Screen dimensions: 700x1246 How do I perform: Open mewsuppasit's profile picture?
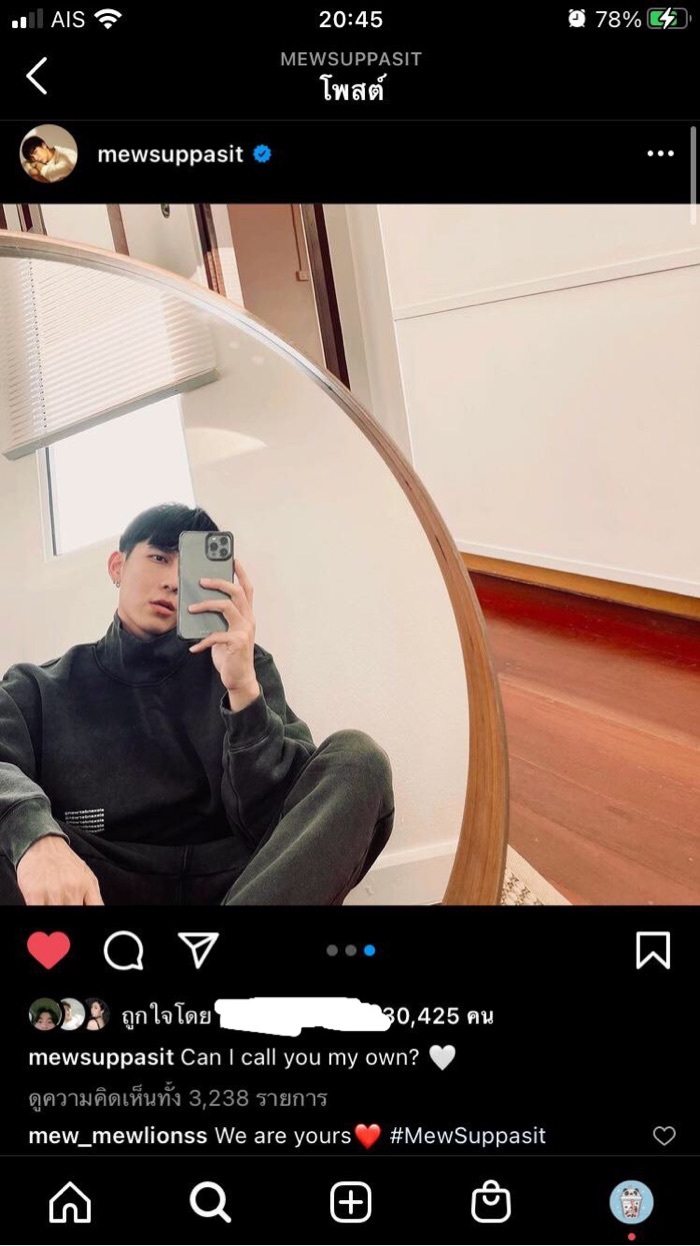pos(48,154)
